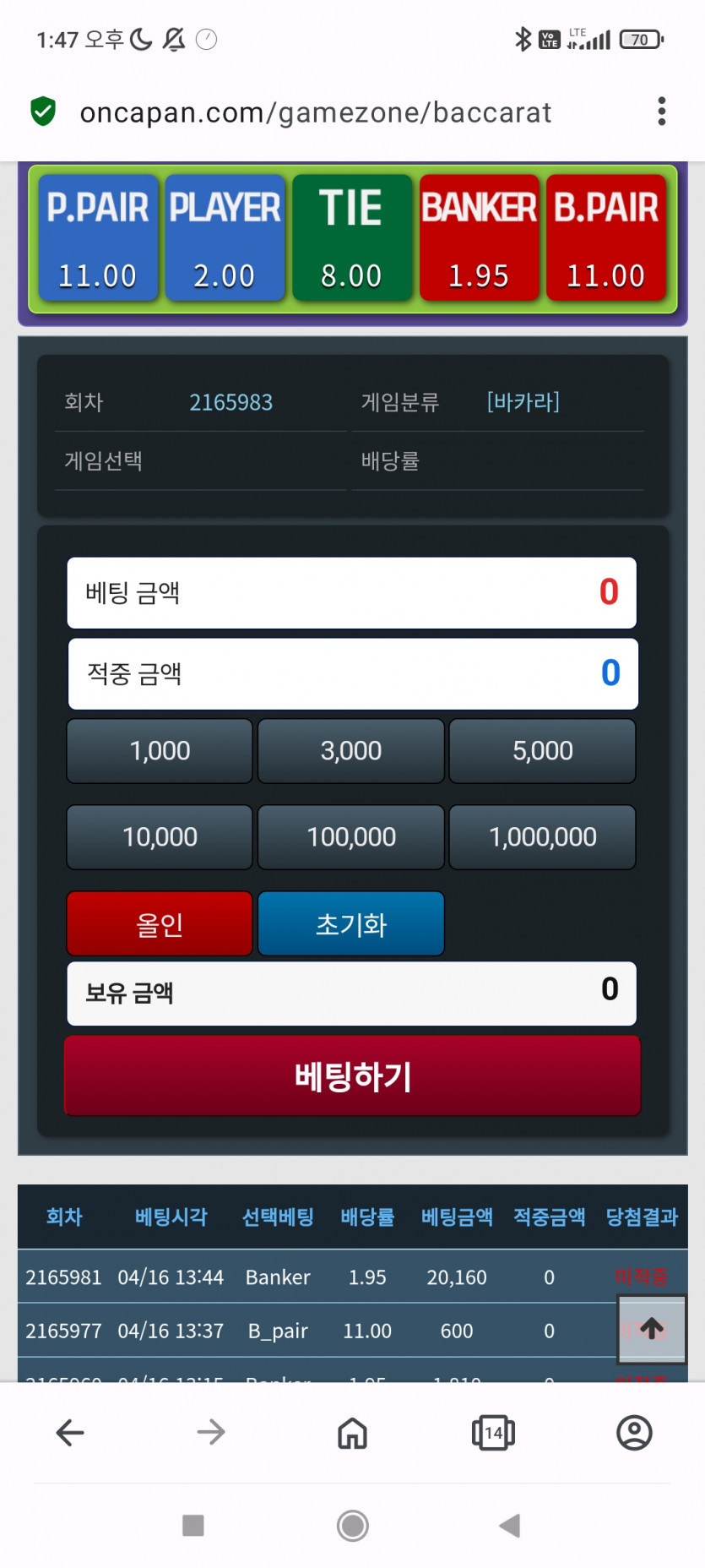
Task: Reset the amount with 초기화
Action: click(x=350, y=924)
